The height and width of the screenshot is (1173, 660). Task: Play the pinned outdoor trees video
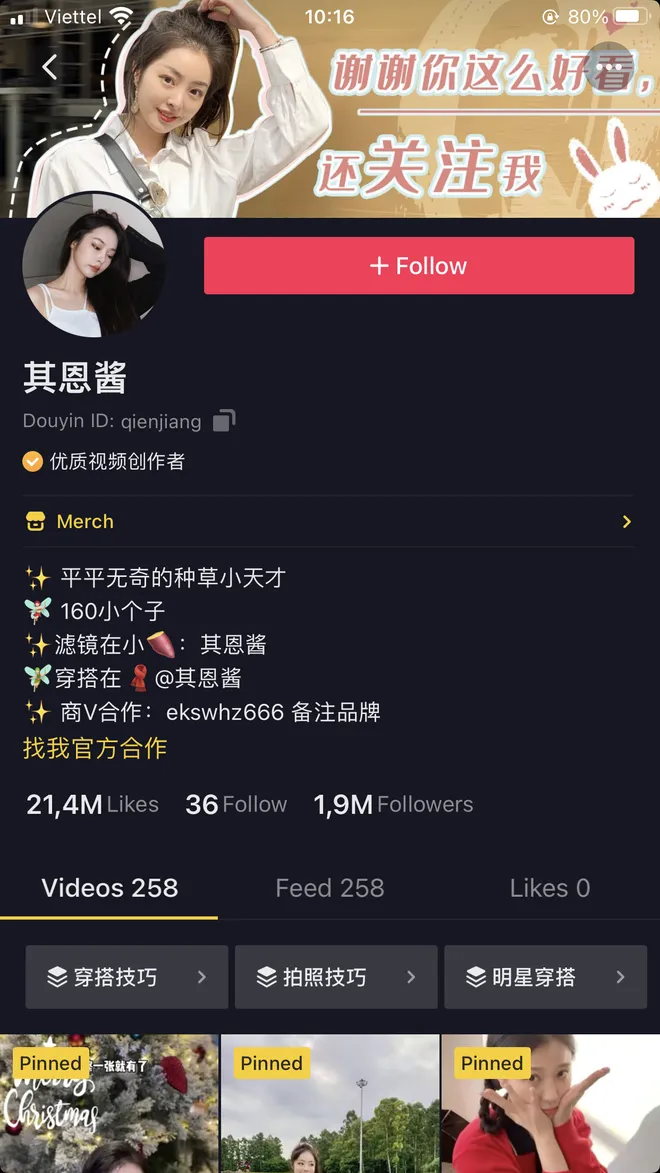pyautogui.click(x=329, y=1110)
